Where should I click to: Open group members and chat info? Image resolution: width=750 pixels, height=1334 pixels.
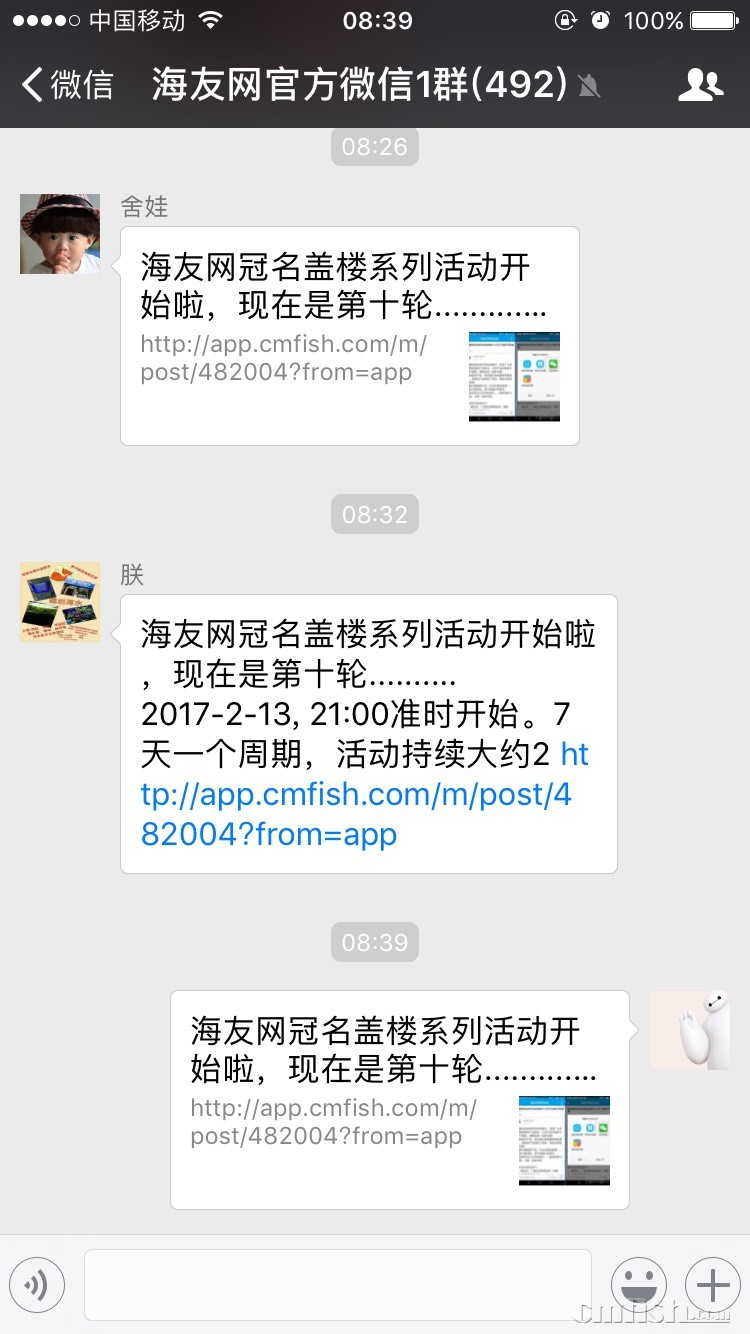click(x=700, y=85)
